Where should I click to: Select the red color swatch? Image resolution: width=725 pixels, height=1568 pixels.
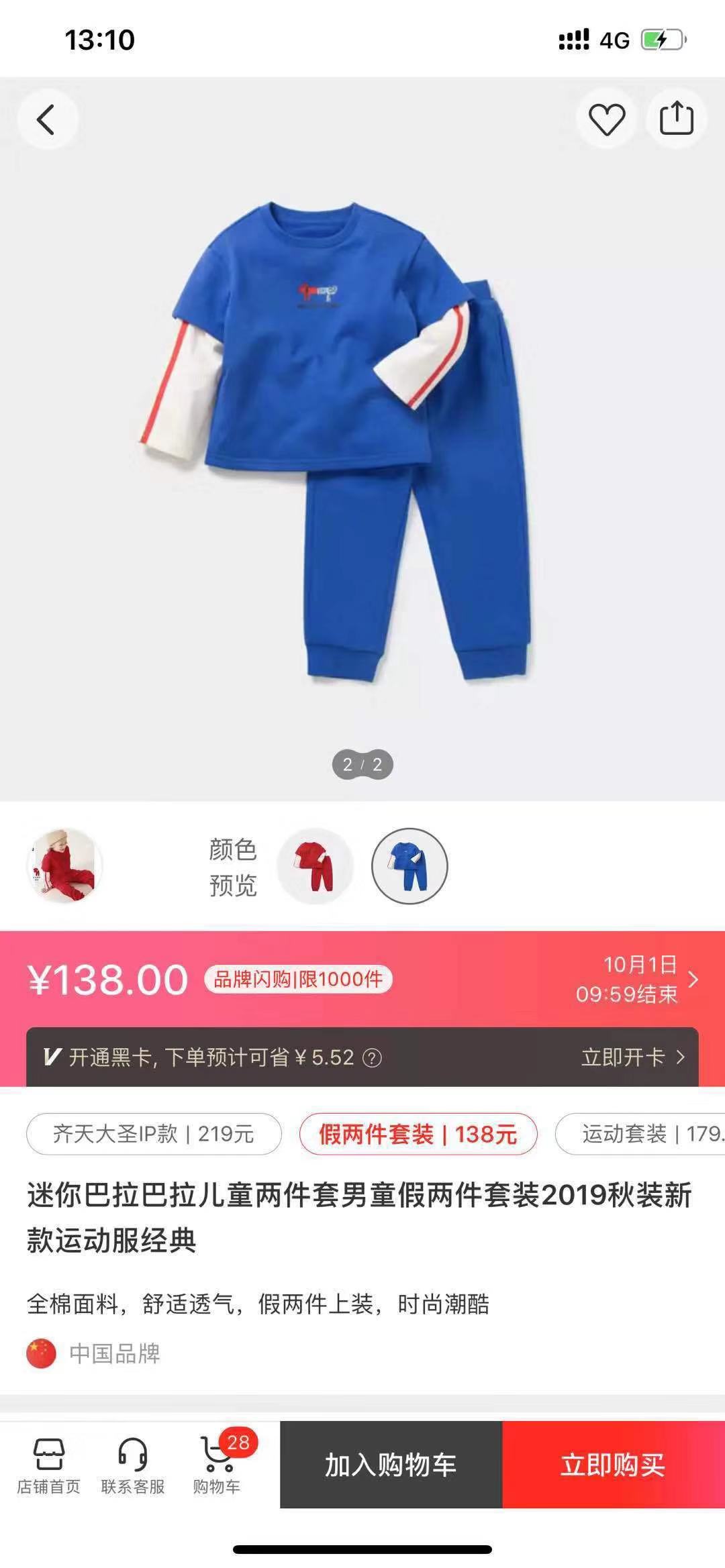point(315,866)
